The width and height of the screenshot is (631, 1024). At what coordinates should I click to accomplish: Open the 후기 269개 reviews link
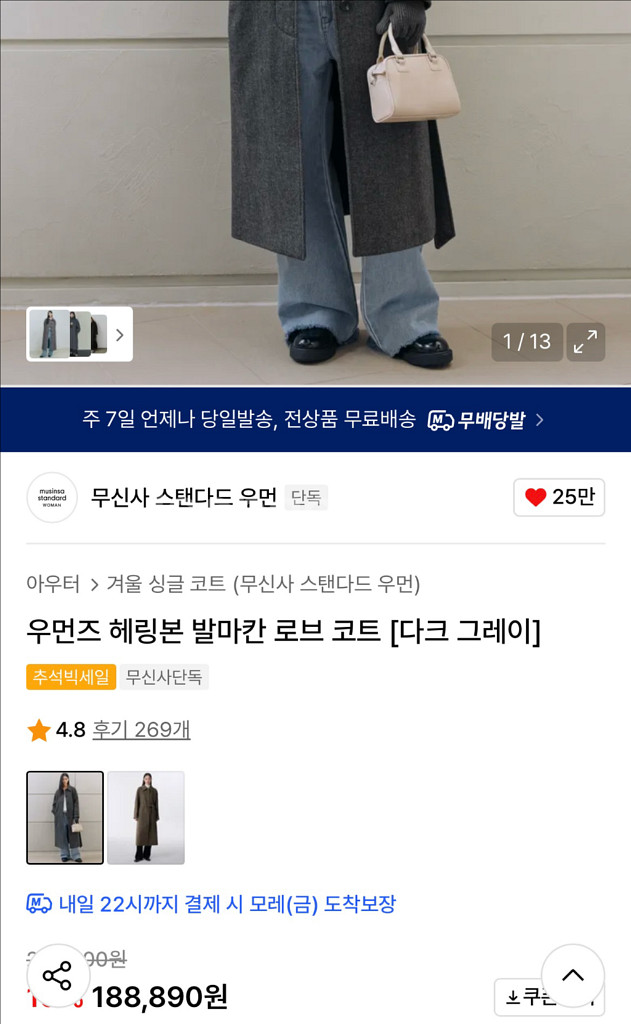(141, 730)
